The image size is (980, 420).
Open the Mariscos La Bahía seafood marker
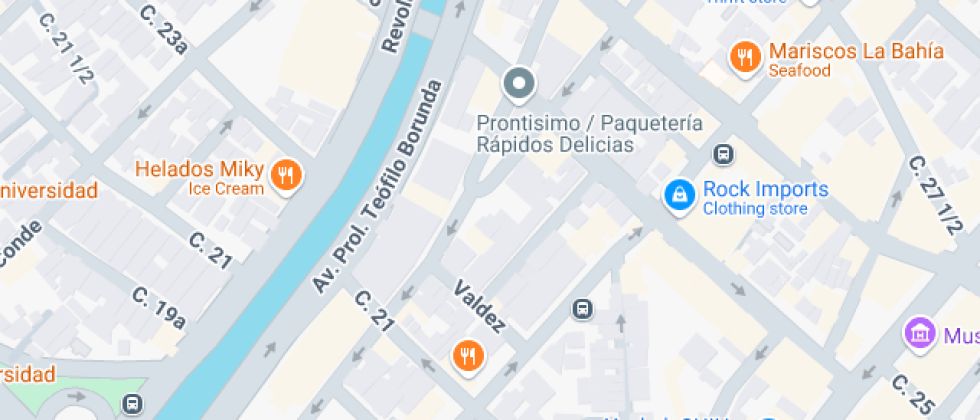(x=744, y=58)
